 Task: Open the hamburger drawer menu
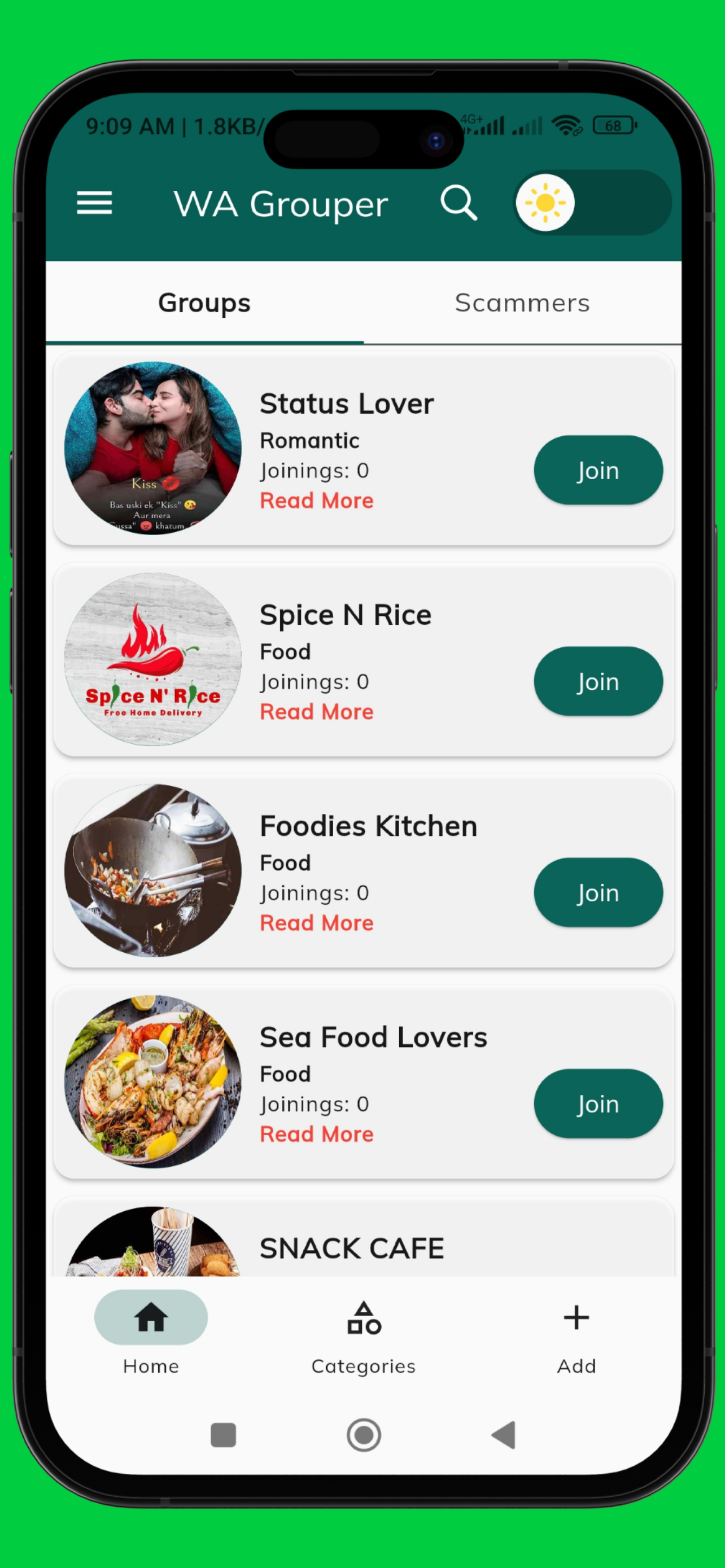pos(94,203)
